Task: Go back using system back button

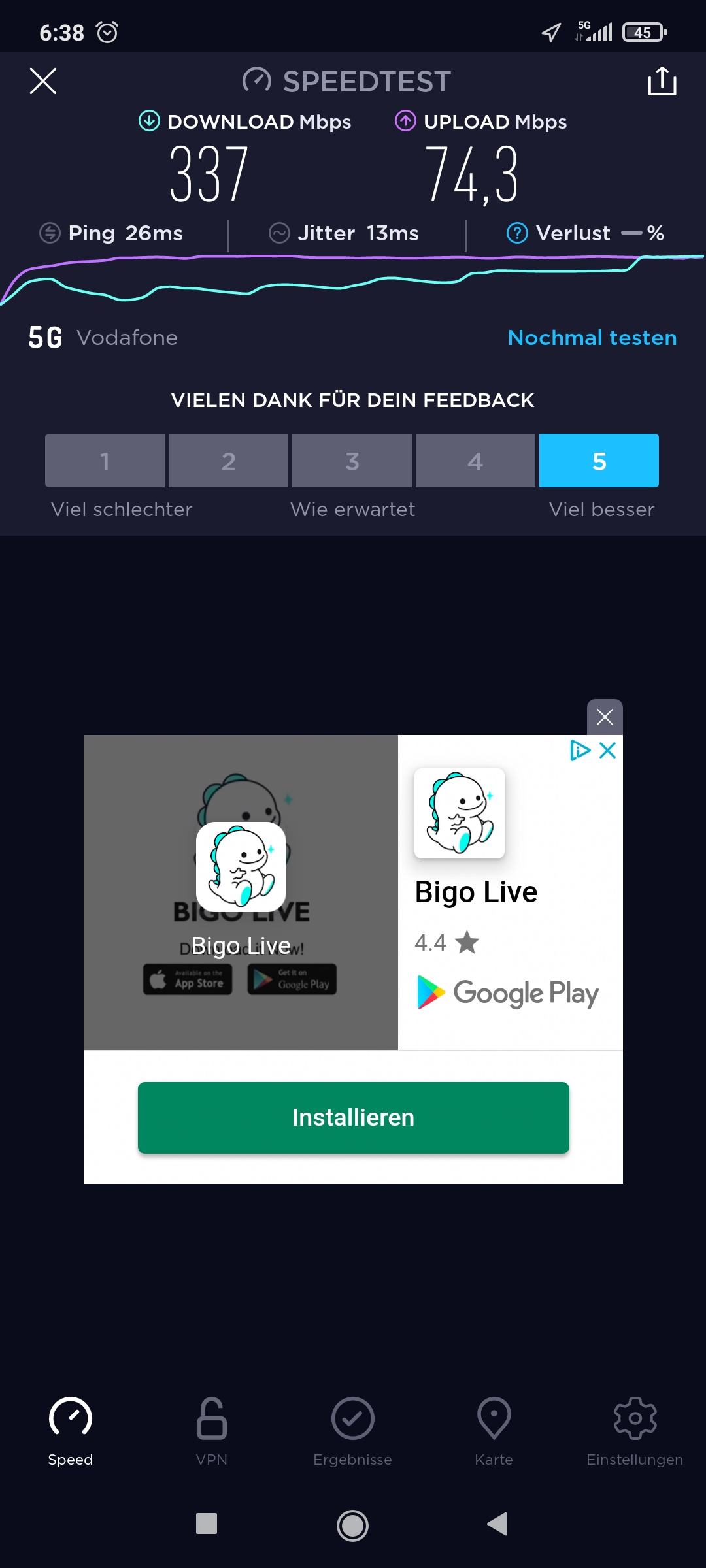Action: tap(497, 1524)
